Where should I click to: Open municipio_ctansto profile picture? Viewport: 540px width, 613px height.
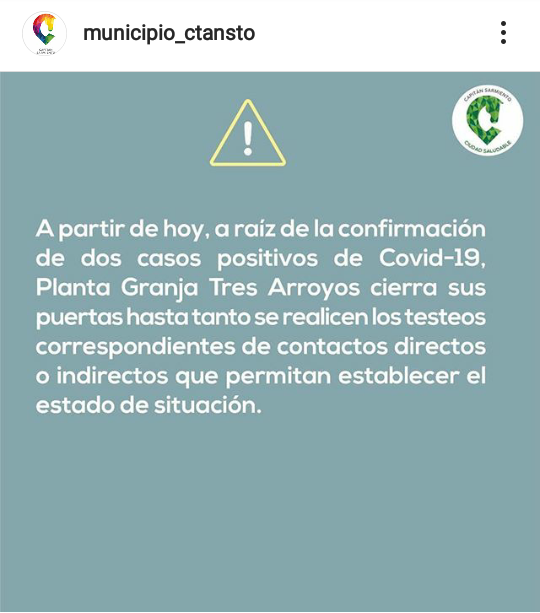(x=45, y=34)
